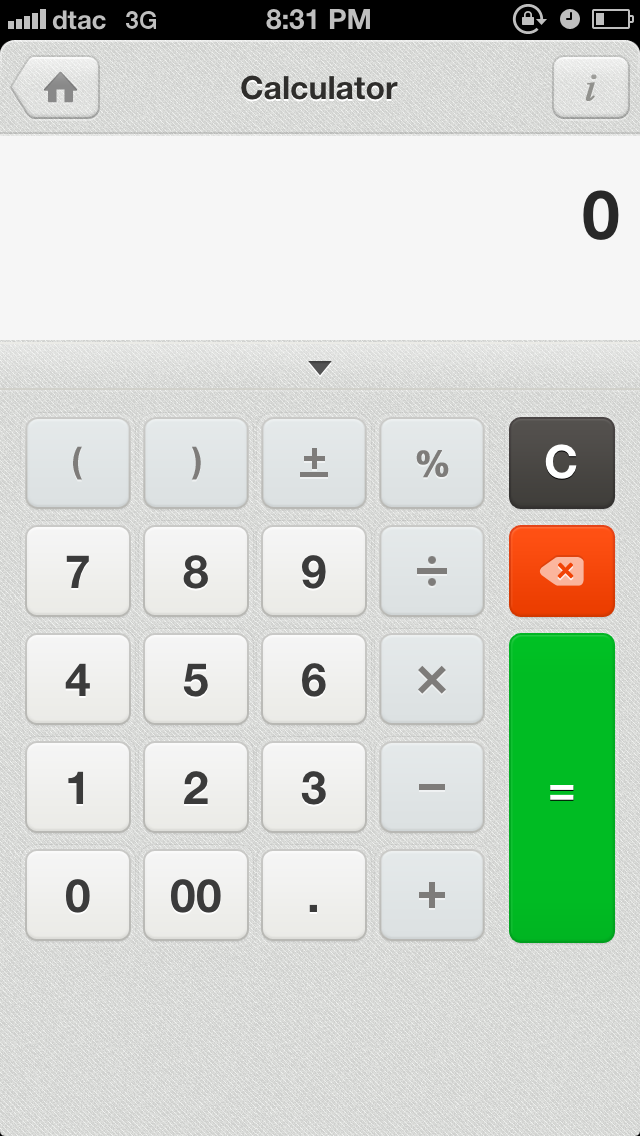Viewport: 640px width, 1136px height.
Task: Select the plus operator
Action: [x=432, y=895]
